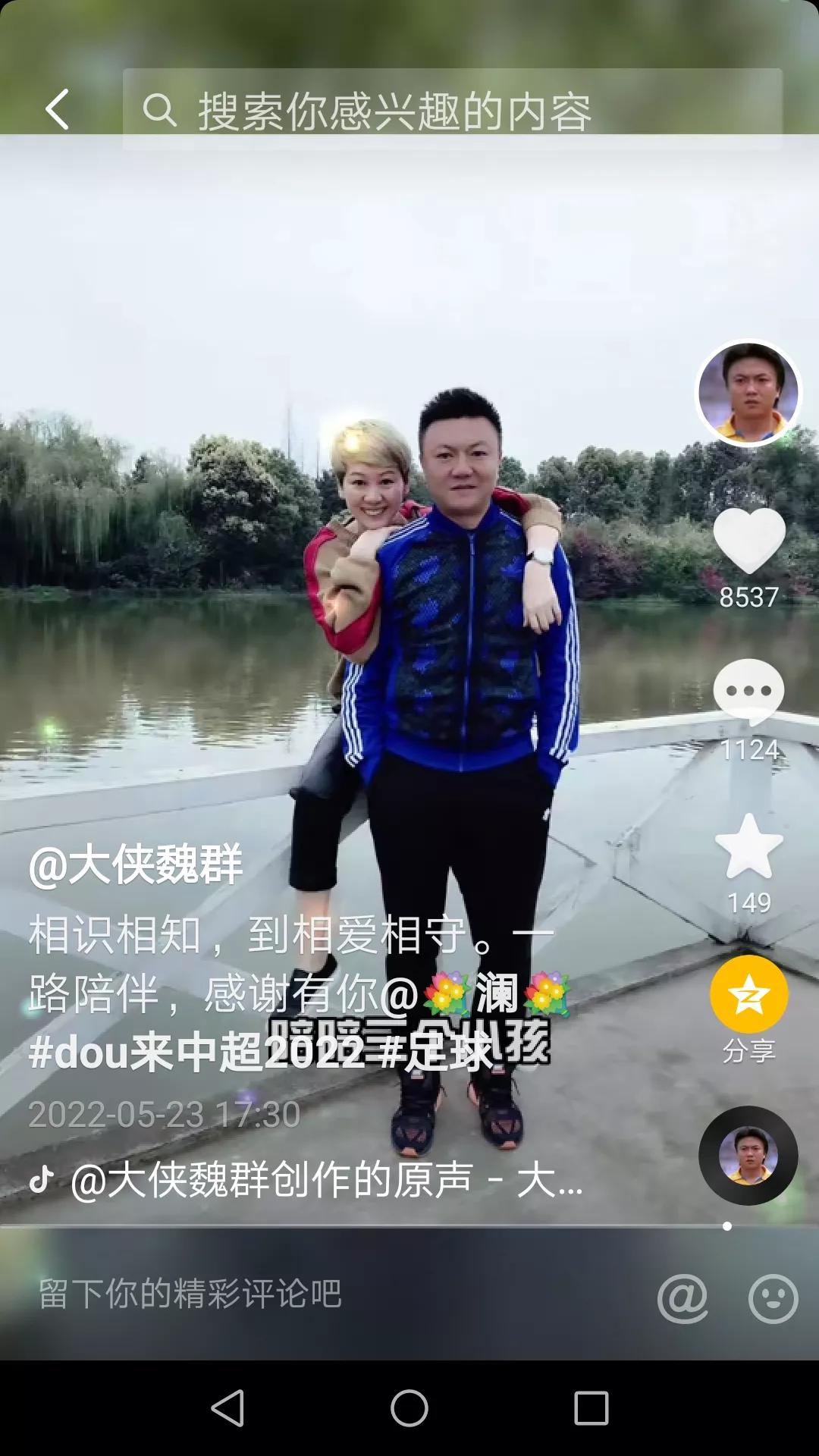Image resolution: width=819 pixels, height=1456 pixels.
Task: Tap the back chevron at top left
Action: click(58, 111)
